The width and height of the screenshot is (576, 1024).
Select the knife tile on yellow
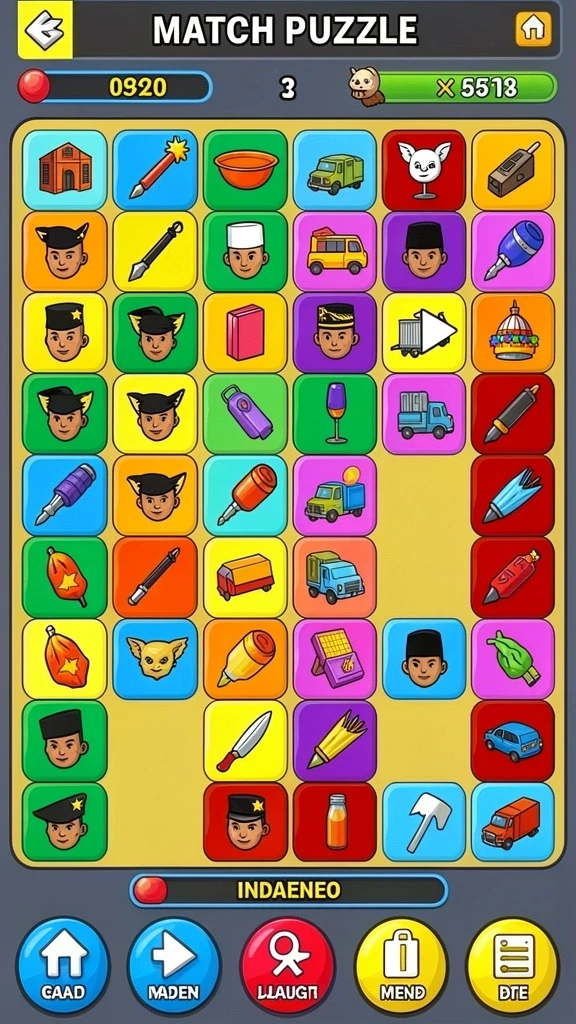[x=246, y=741]
